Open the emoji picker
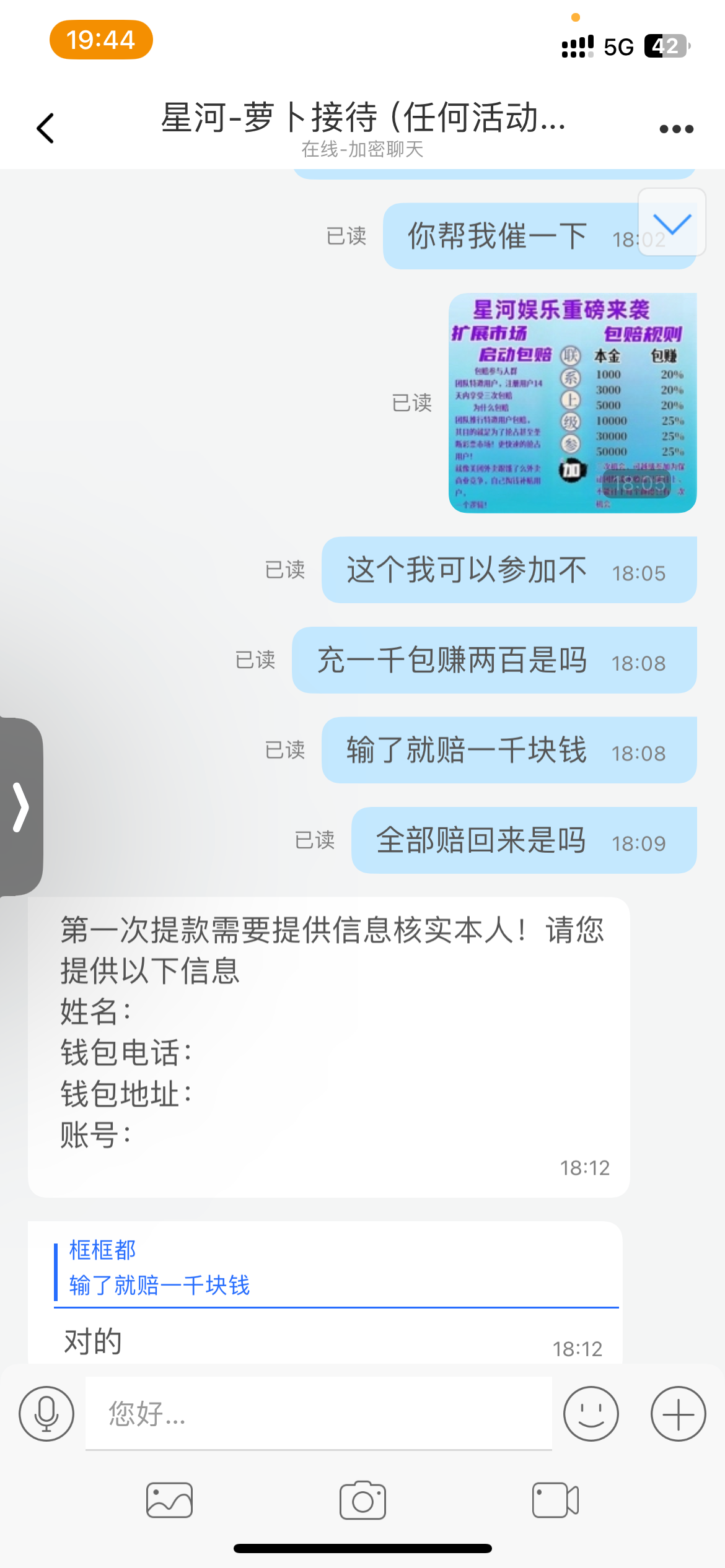 pyautogui.click(x=591, y=1414)
